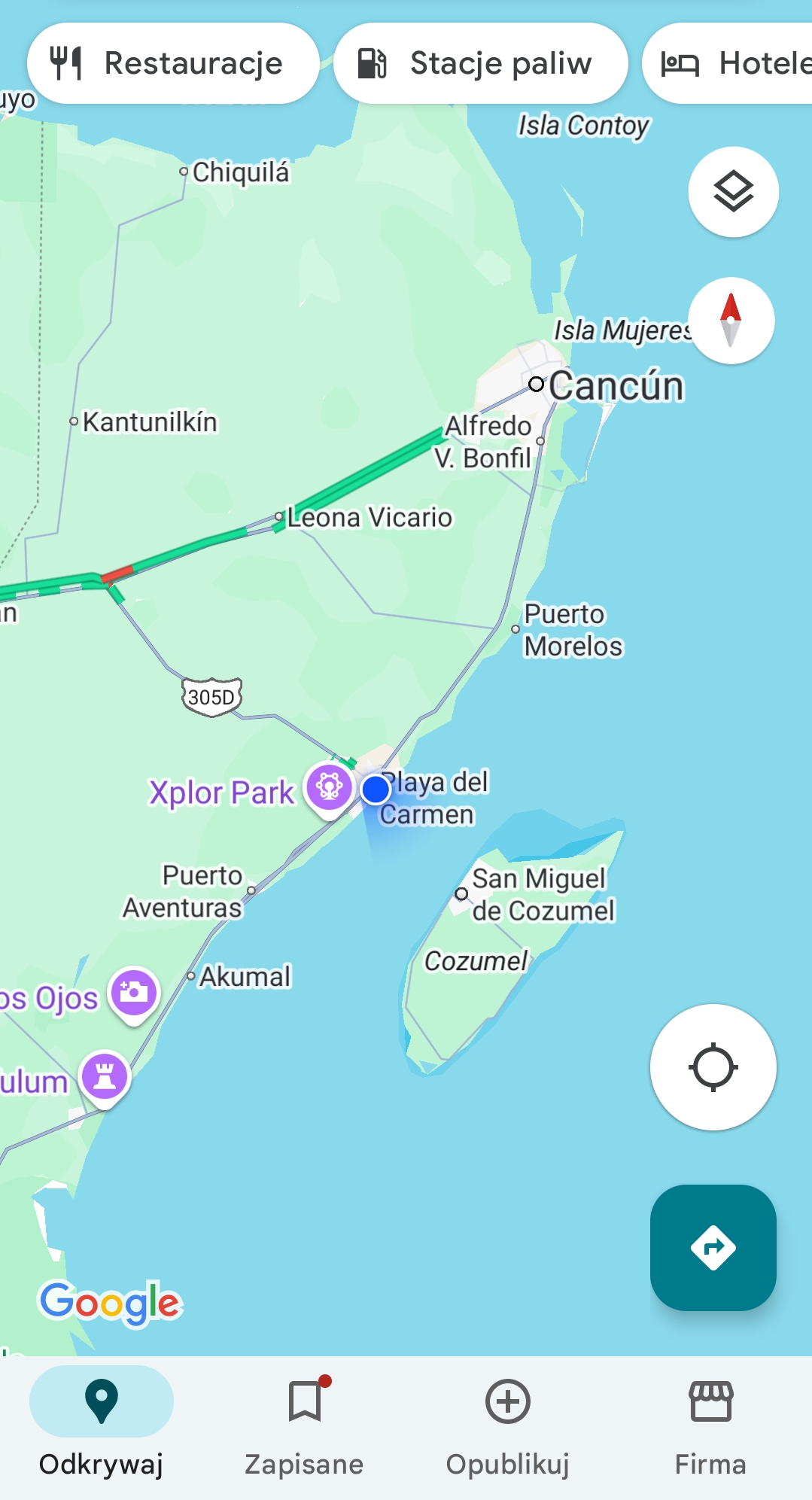812x1500 pixels.
Task: Switch to the Odkrywaj tab
Action: click(102, 1422)
